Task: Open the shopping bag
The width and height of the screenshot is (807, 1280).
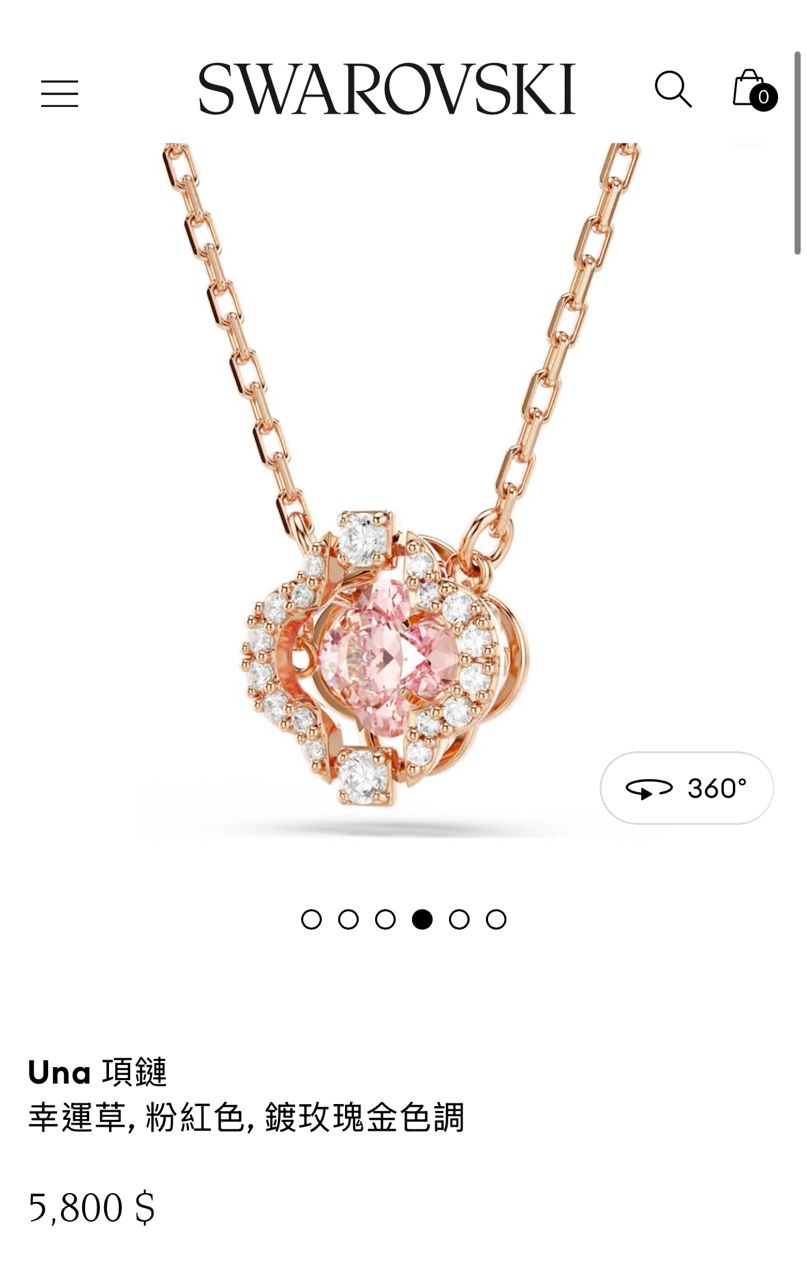Action: point(751,90)
